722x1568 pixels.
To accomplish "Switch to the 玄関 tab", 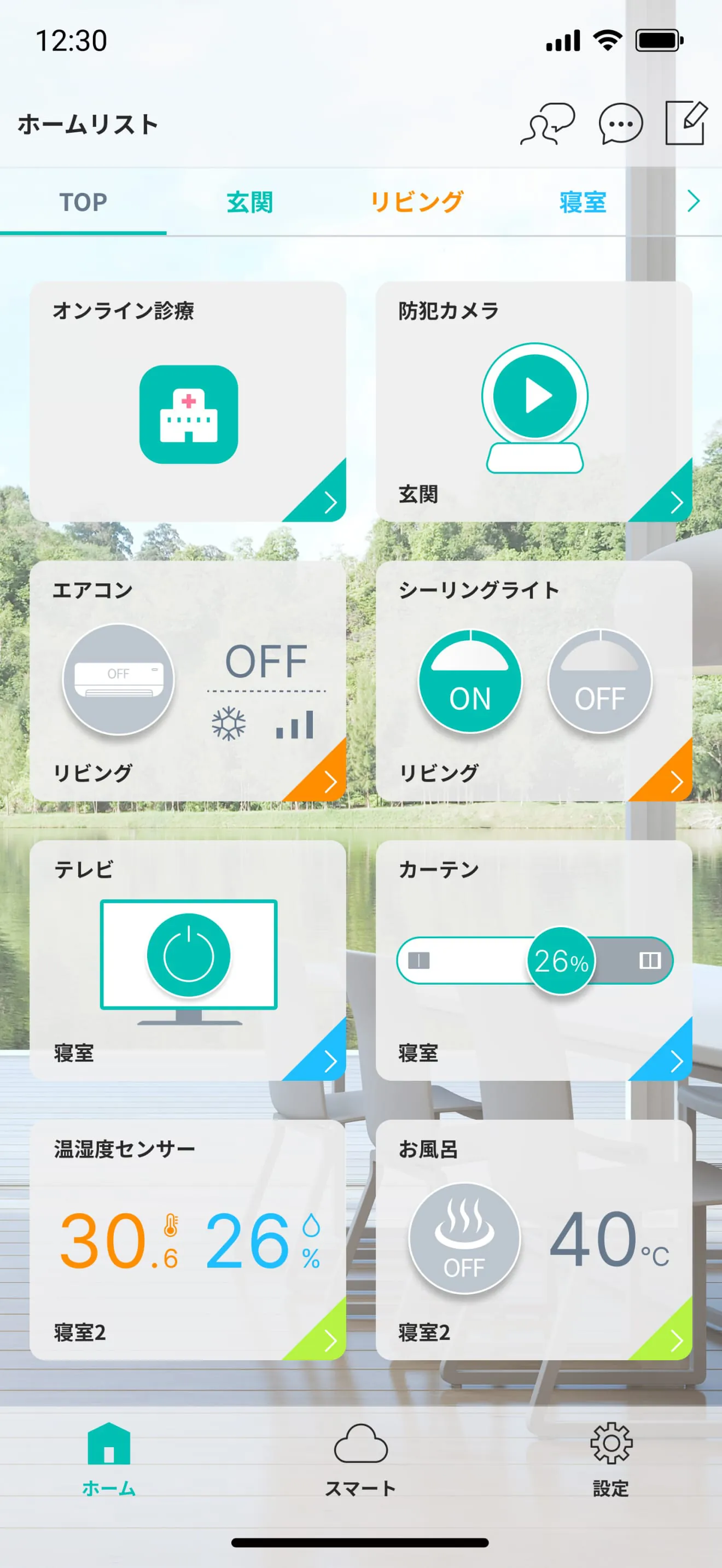I will [x=248, y=202].
